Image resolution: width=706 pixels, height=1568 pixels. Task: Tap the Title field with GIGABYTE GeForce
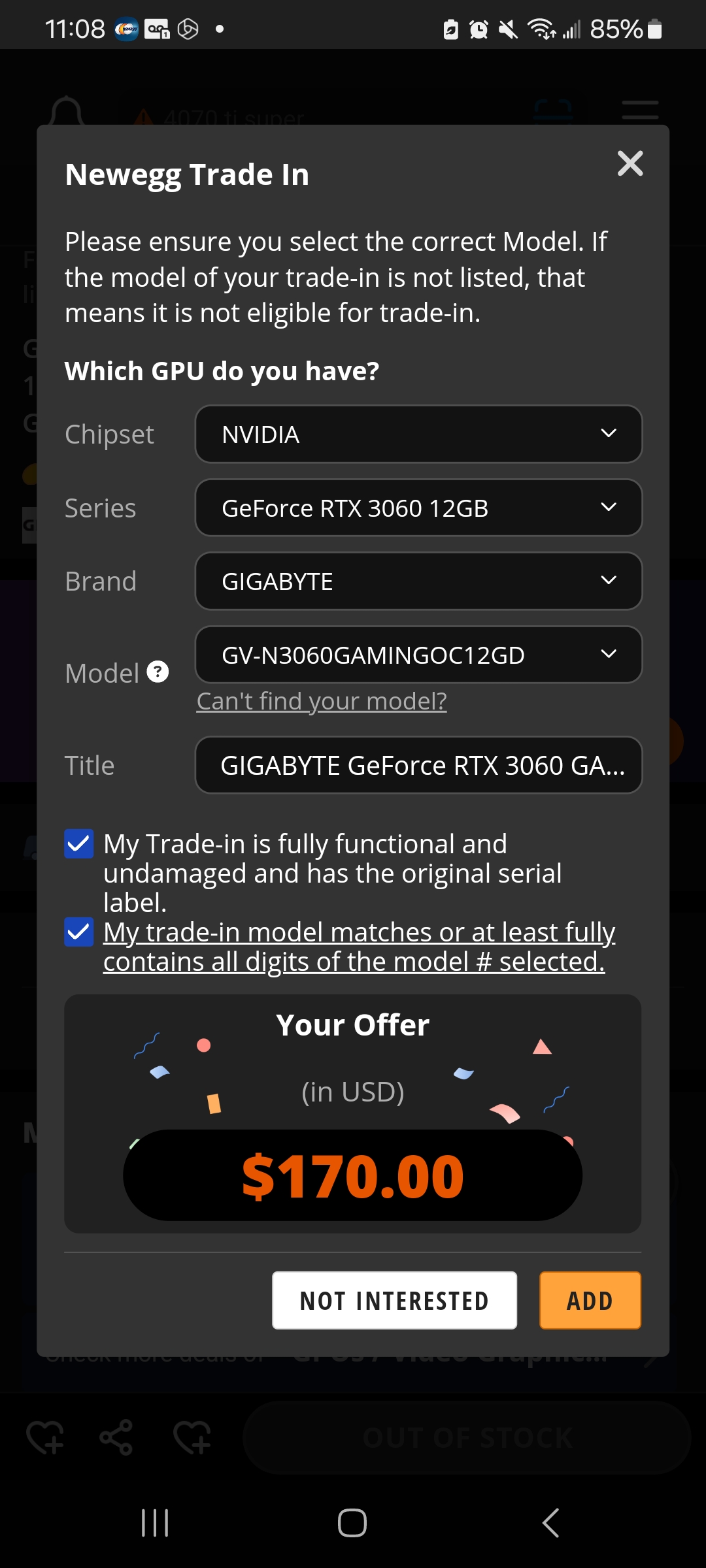point(418,765)
